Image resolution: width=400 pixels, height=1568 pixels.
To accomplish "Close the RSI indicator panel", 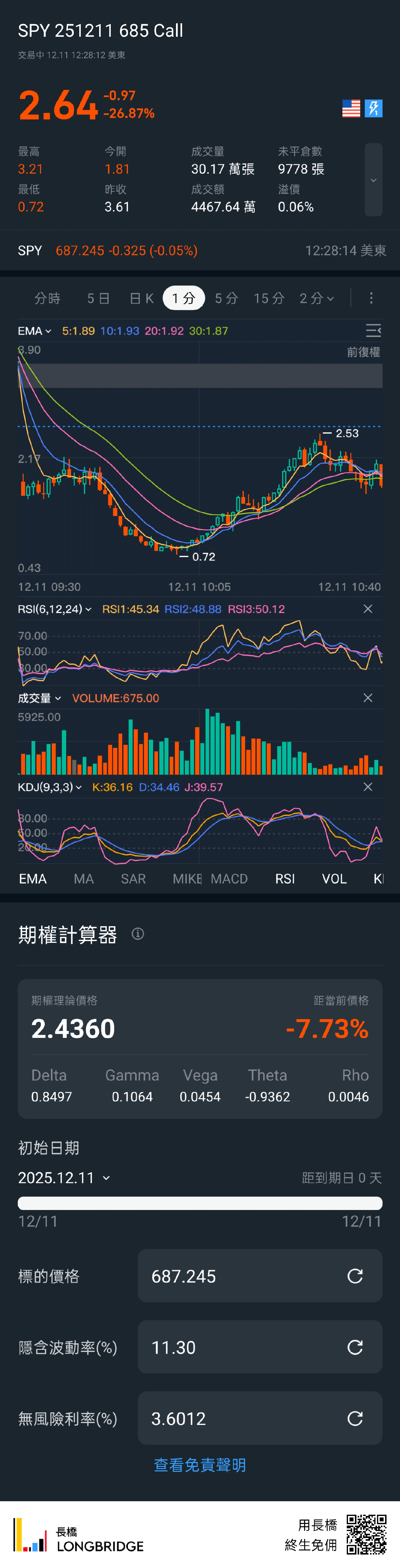I will click(x=368, y=609).
